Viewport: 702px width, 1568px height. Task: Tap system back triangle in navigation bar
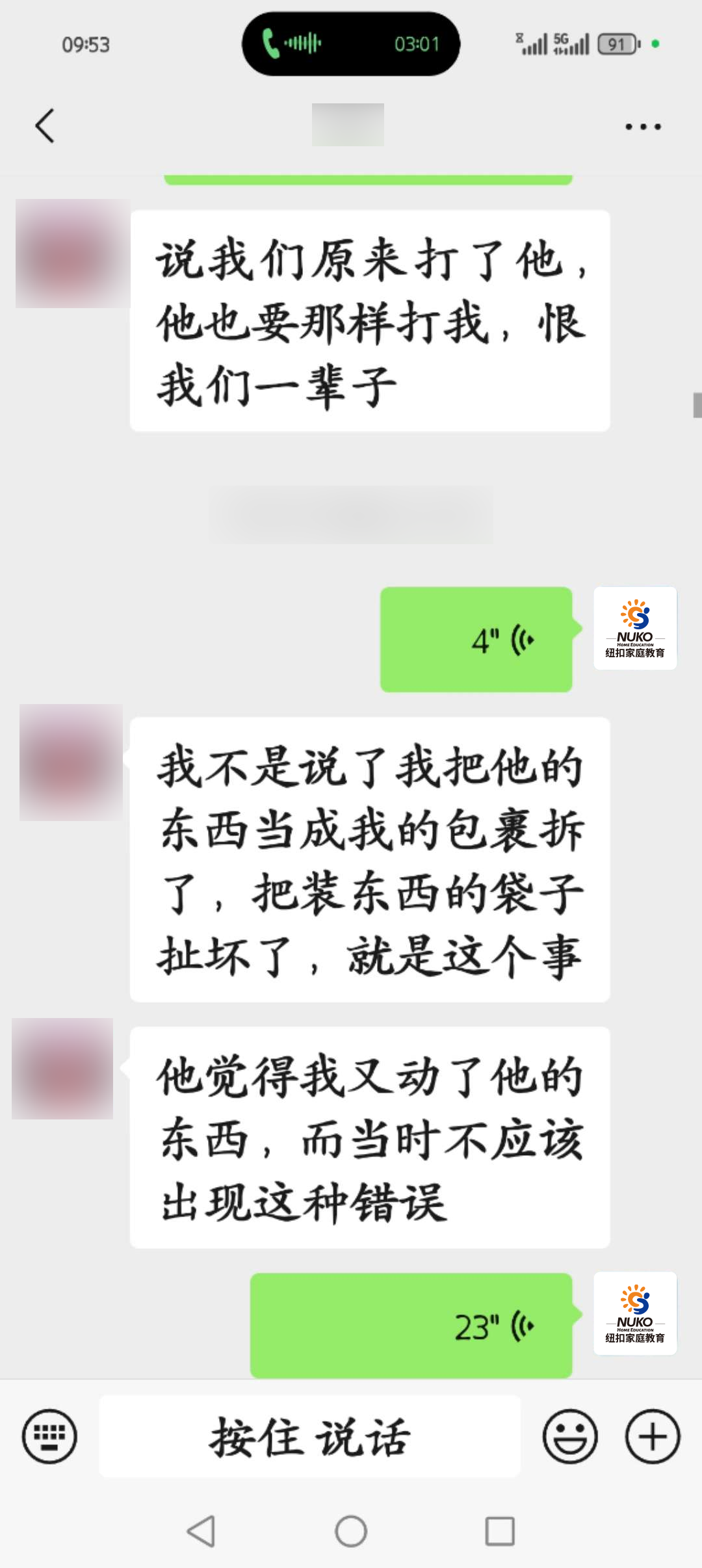click(x=201, y=1531)
